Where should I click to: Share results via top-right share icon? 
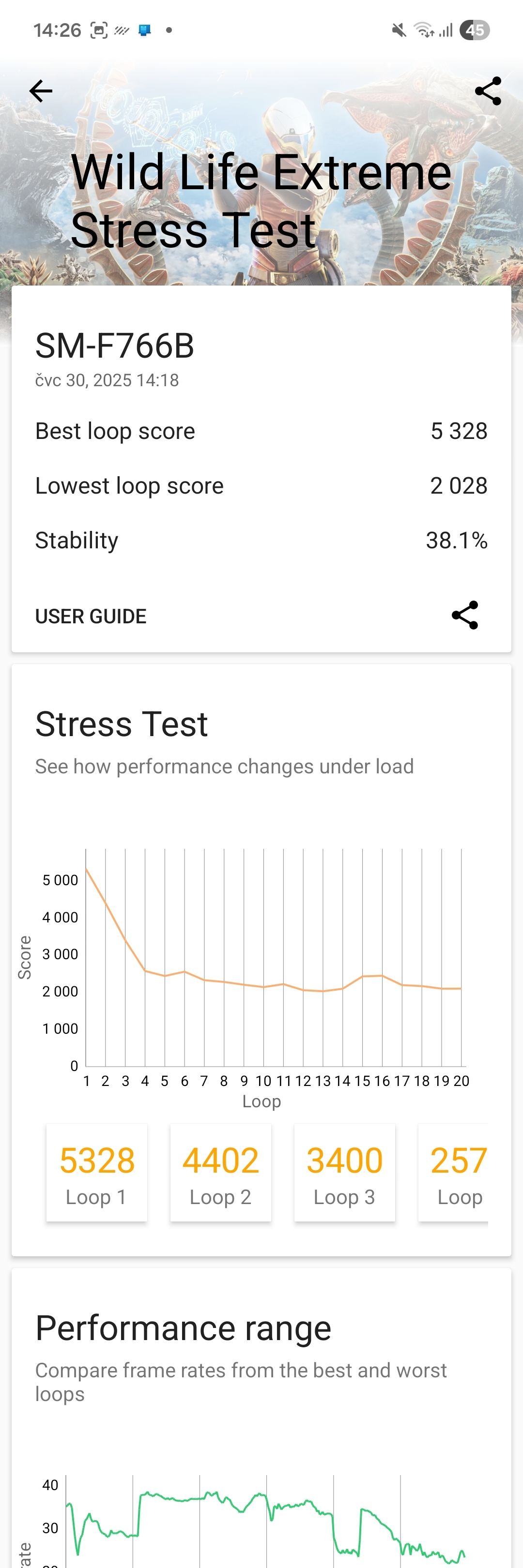(488, 91)
